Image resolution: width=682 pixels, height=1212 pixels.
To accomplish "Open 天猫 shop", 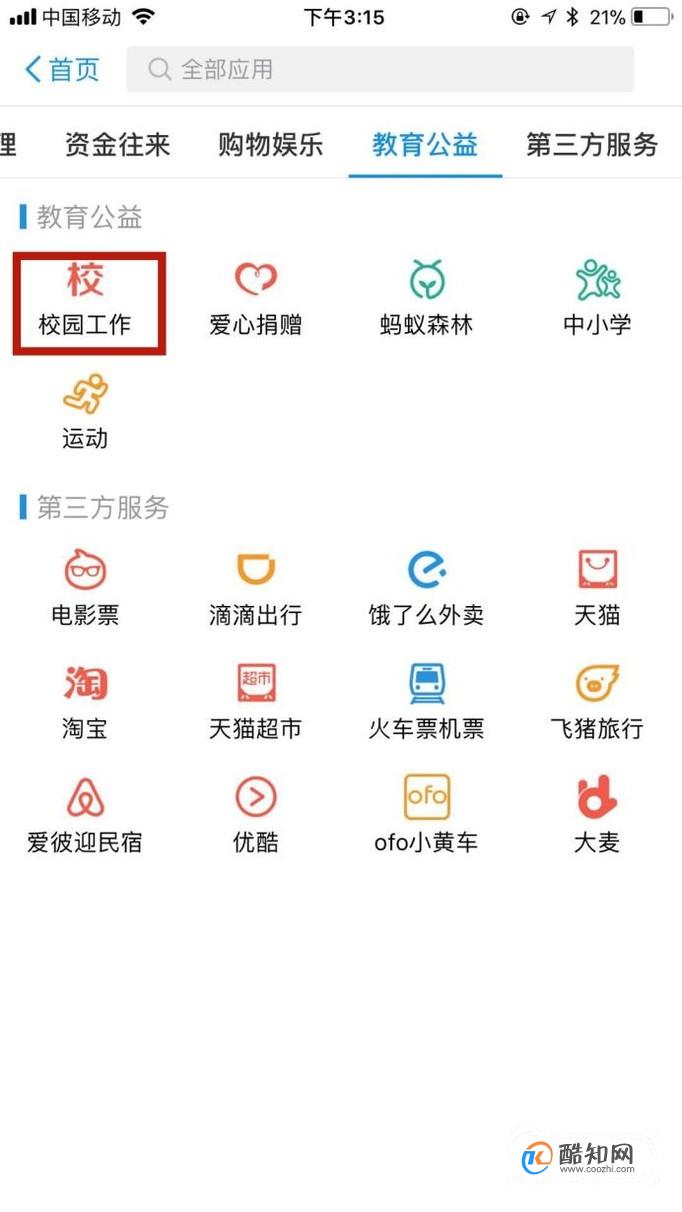I will coord(597,588).
